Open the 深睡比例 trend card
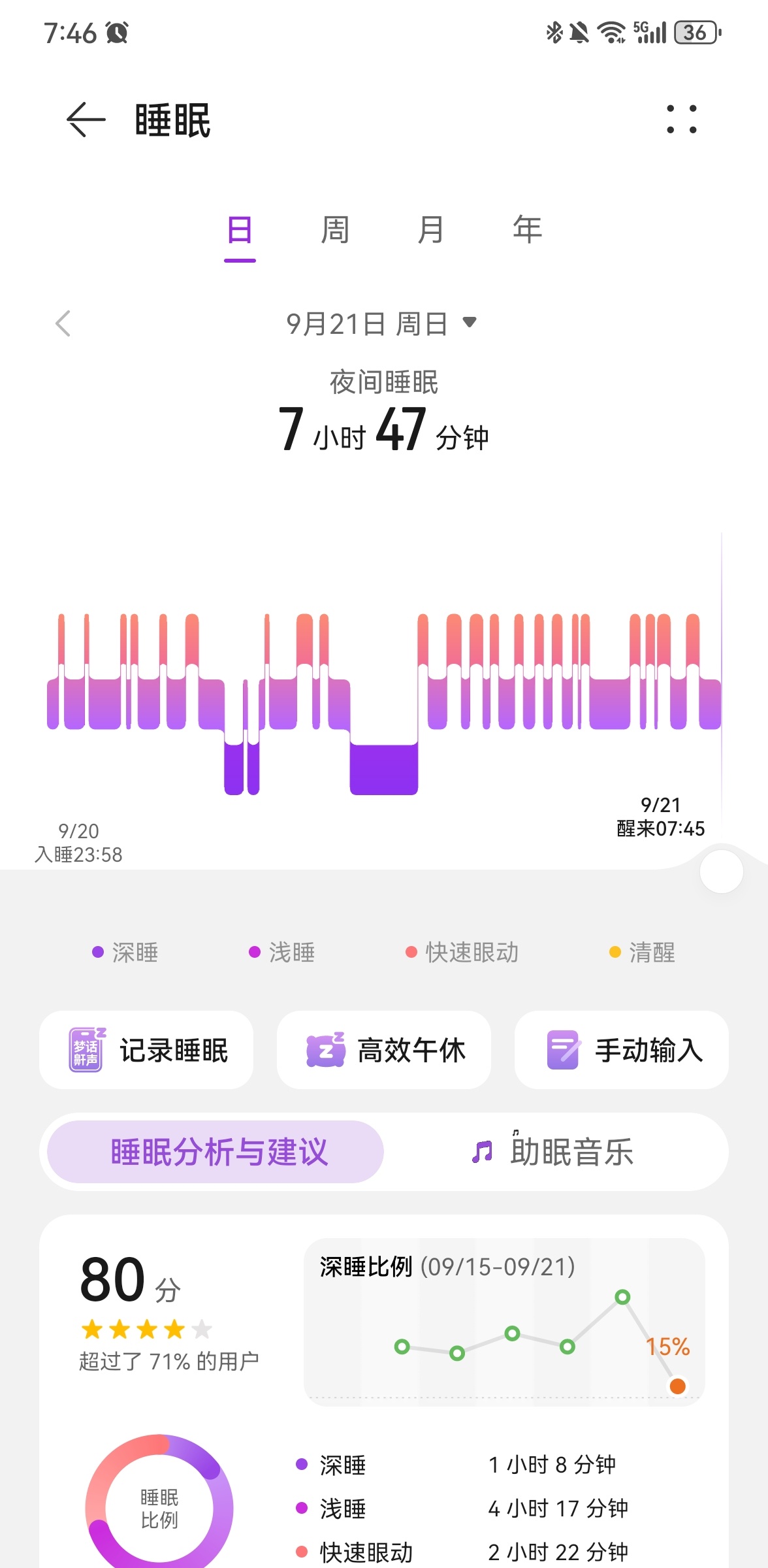 pos(504,1322)
